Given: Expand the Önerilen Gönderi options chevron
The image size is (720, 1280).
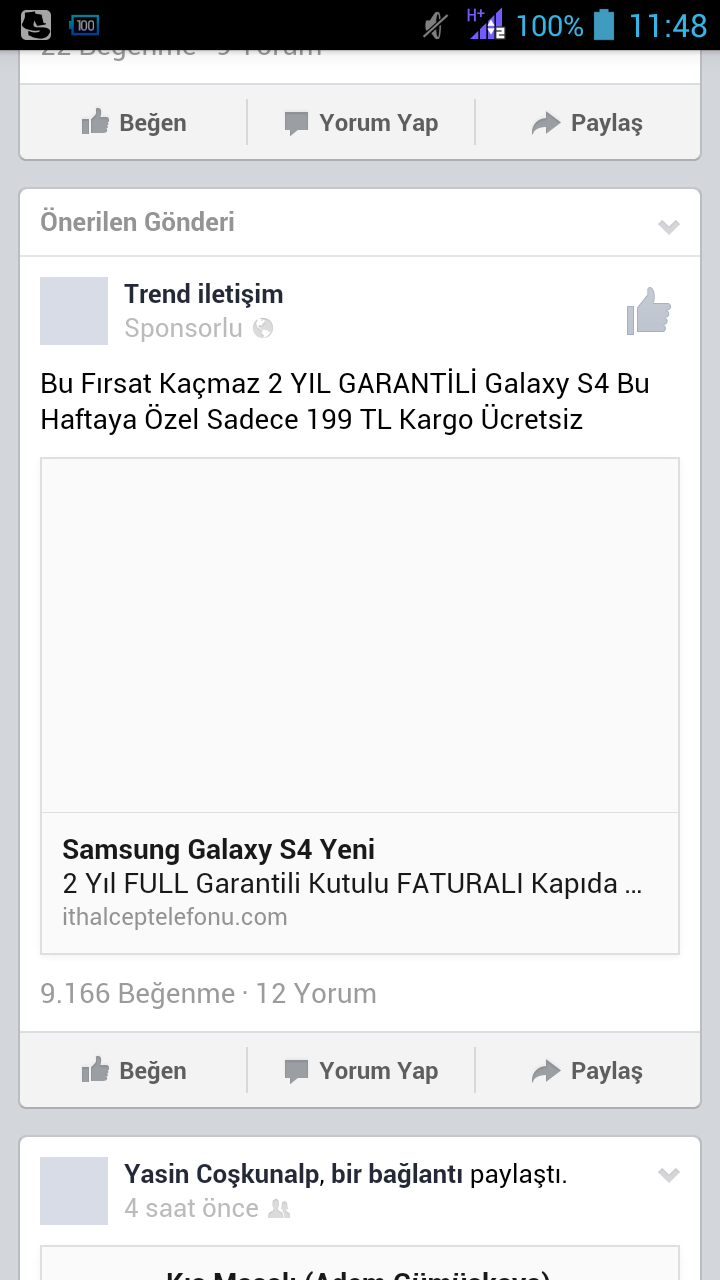Looking at the screenshot, I should click(669, 227).
